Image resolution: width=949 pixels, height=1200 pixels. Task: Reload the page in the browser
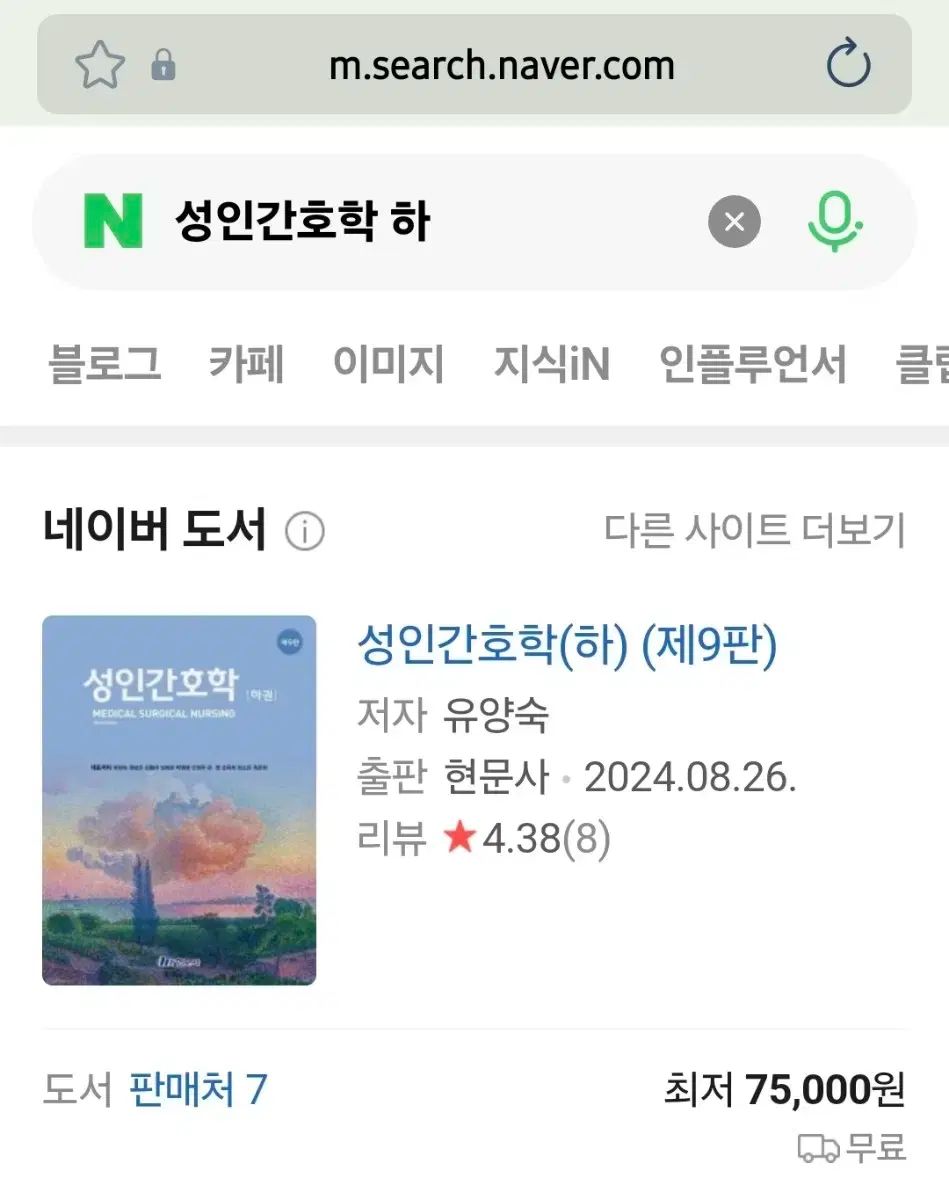849,65
